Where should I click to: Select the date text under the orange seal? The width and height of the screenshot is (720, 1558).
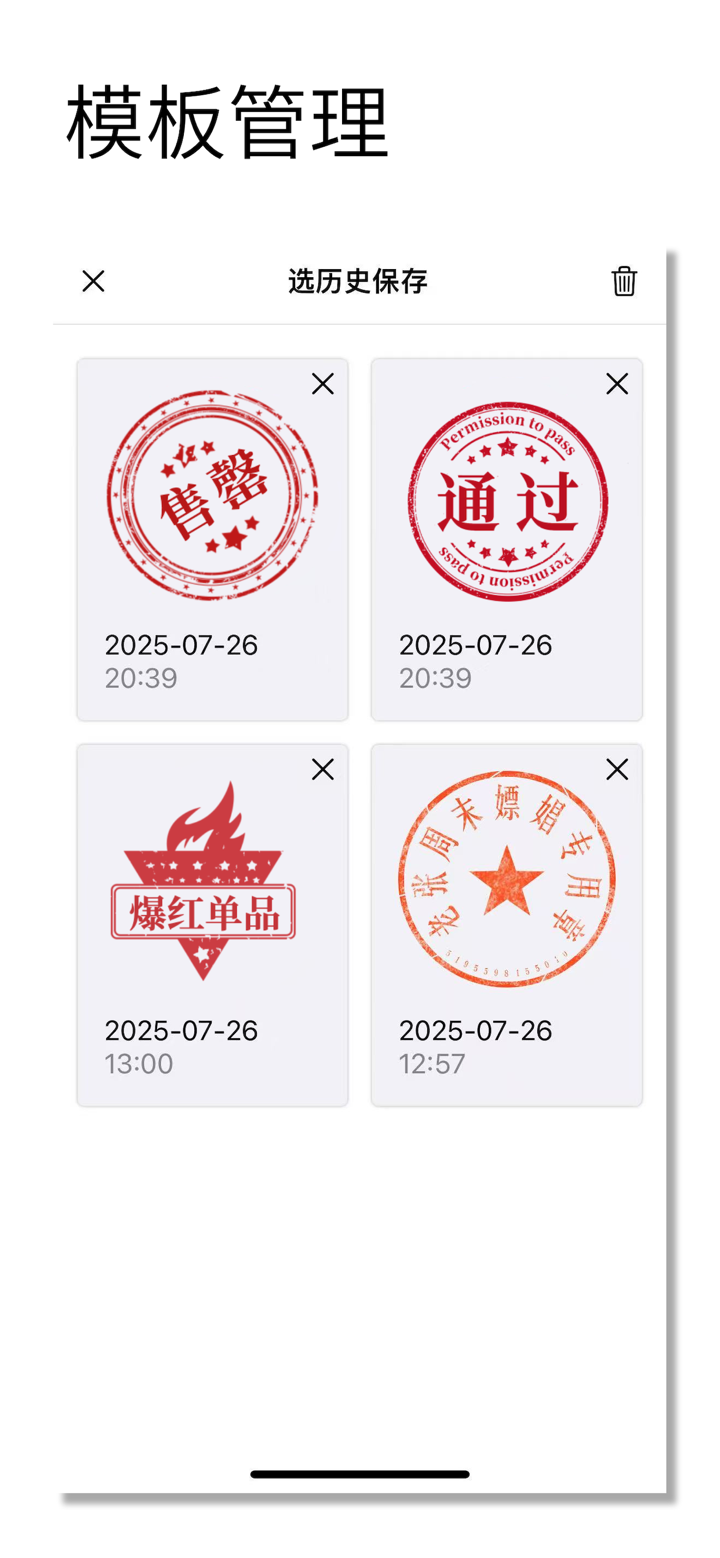(476, 1030)
